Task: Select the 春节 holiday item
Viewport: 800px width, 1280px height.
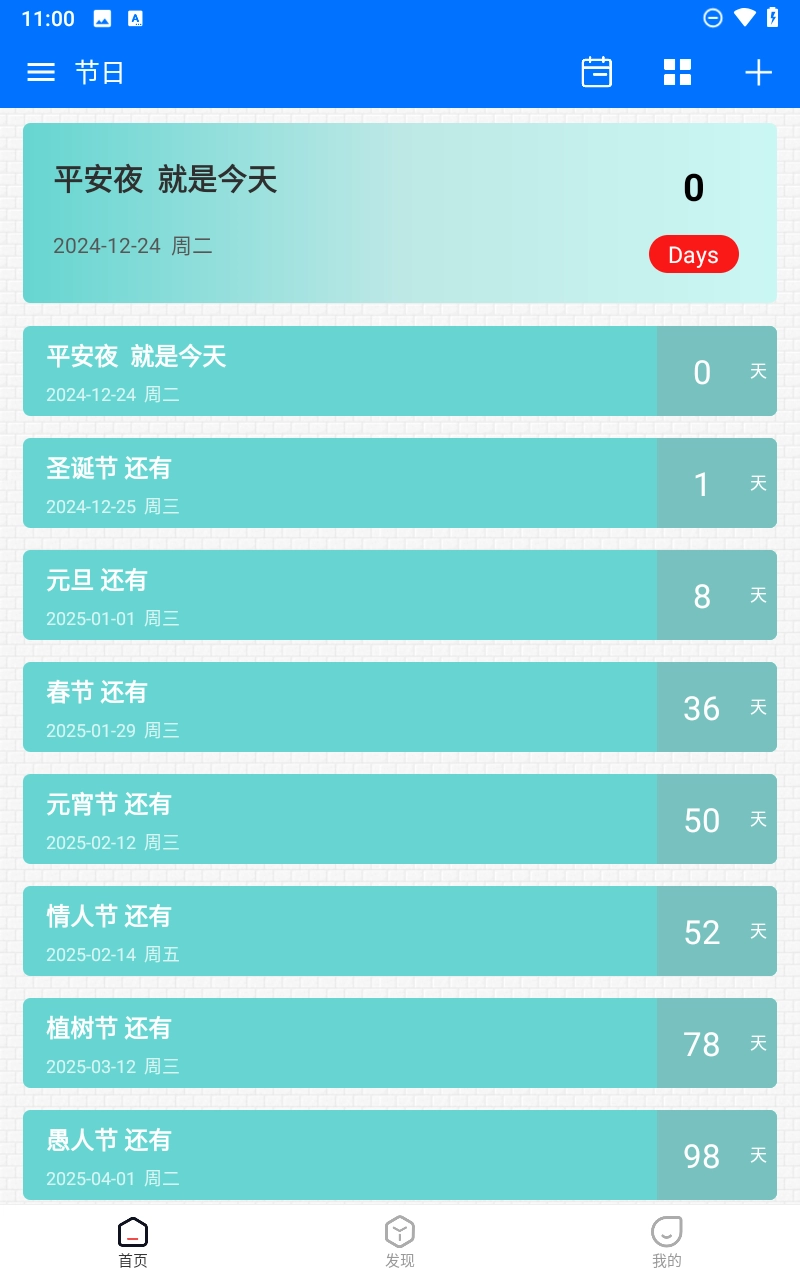Action: coord(400,707)
